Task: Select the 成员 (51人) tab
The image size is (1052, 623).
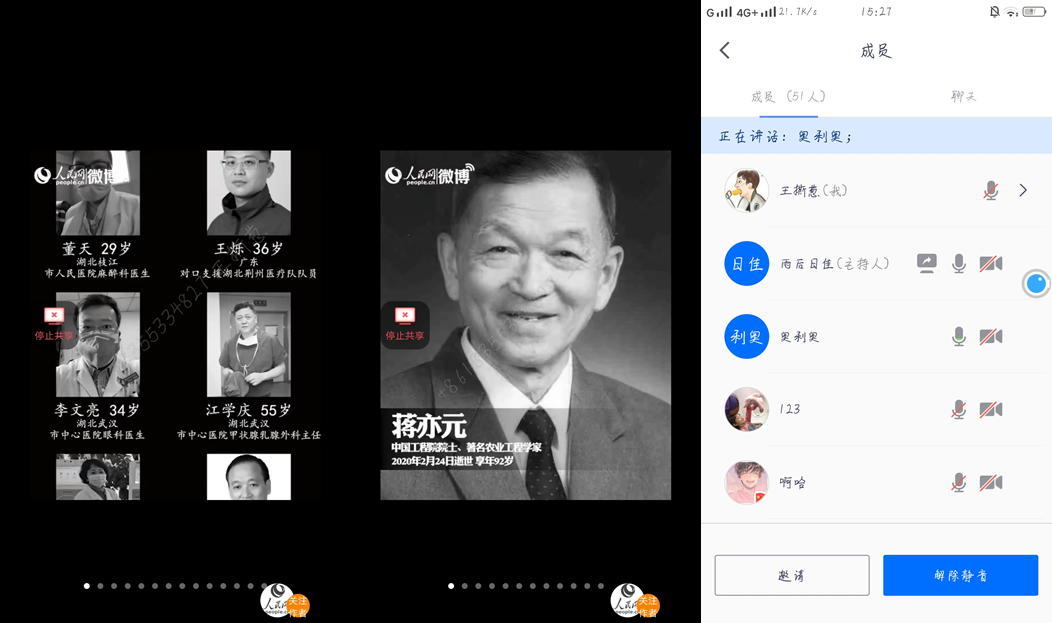Action: click(788, 97)
